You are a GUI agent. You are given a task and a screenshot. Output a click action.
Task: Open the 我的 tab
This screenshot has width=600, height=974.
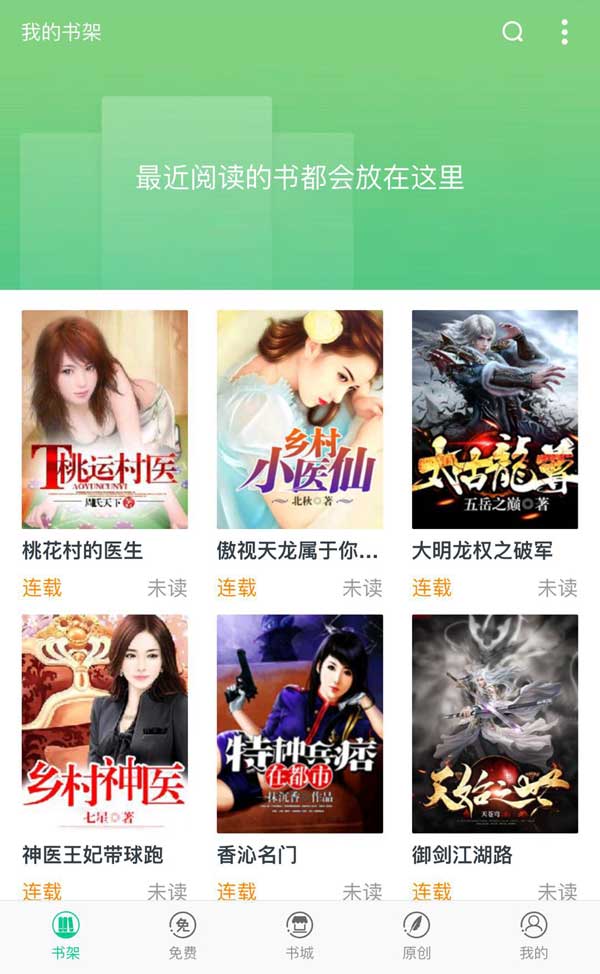(x=534, y=936)
